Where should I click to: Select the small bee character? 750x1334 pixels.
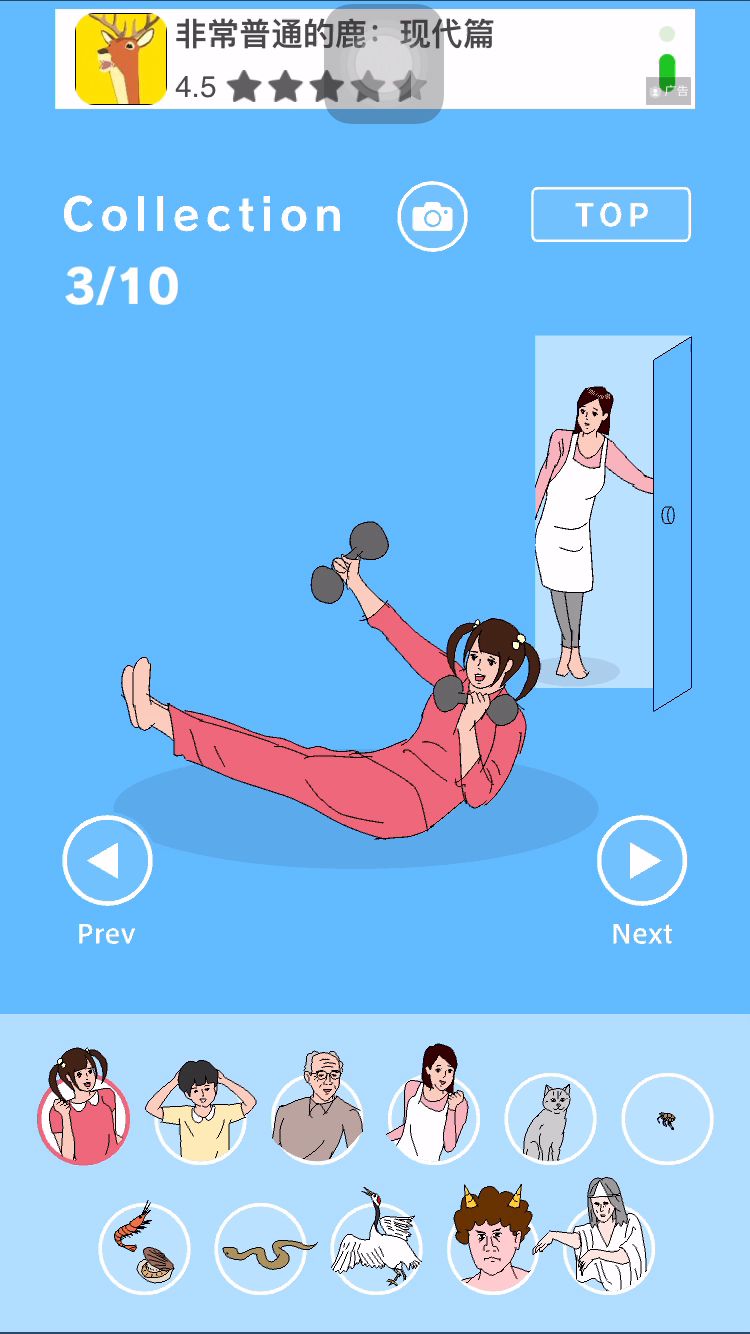tap(667, 1119)
